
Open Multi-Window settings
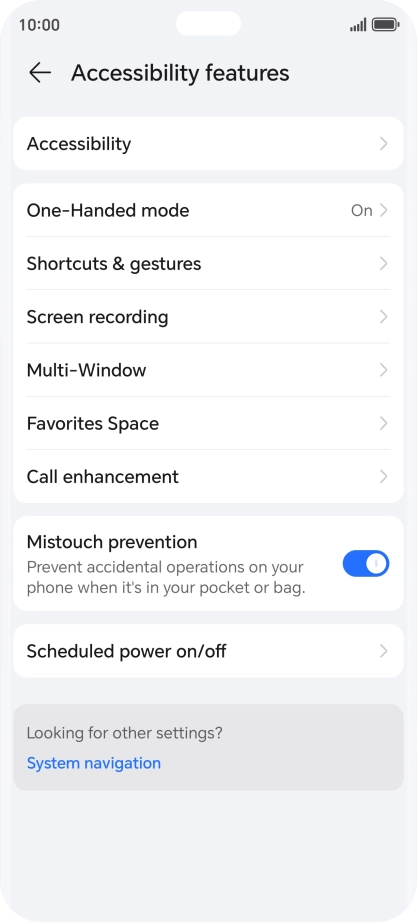tap(208, 370)
